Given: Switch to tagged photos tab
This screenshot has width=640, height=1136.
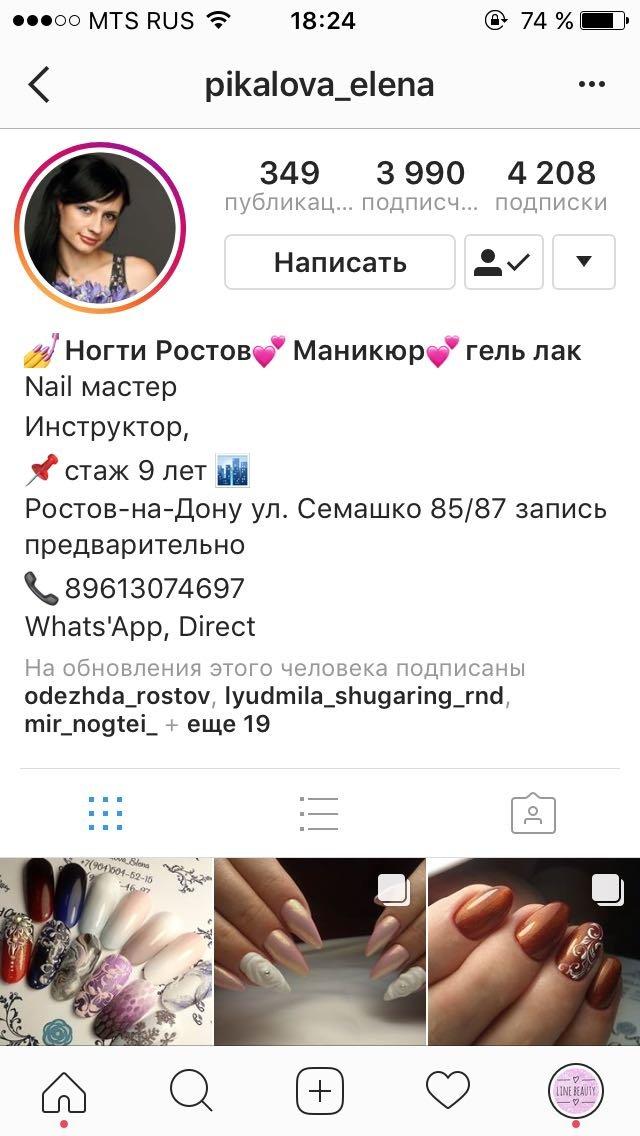Looking at the screenshot, I should (x=533, y=814).
